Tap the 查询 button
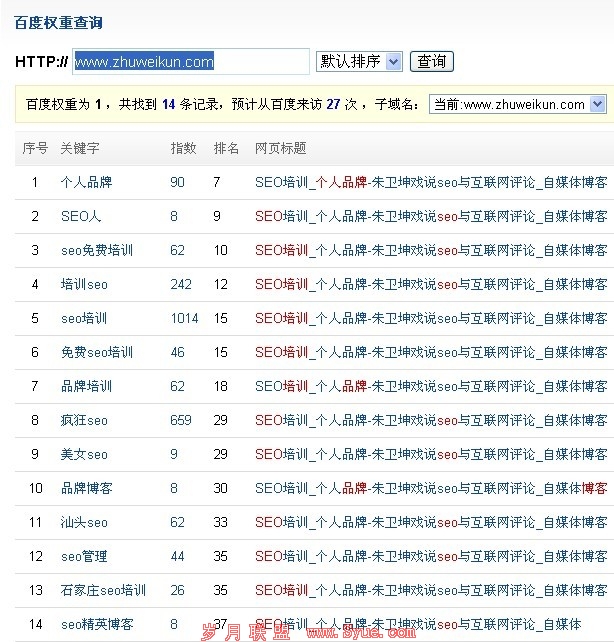Image resolution: width=614 pixels, height=642 pixels. (432, 62)
